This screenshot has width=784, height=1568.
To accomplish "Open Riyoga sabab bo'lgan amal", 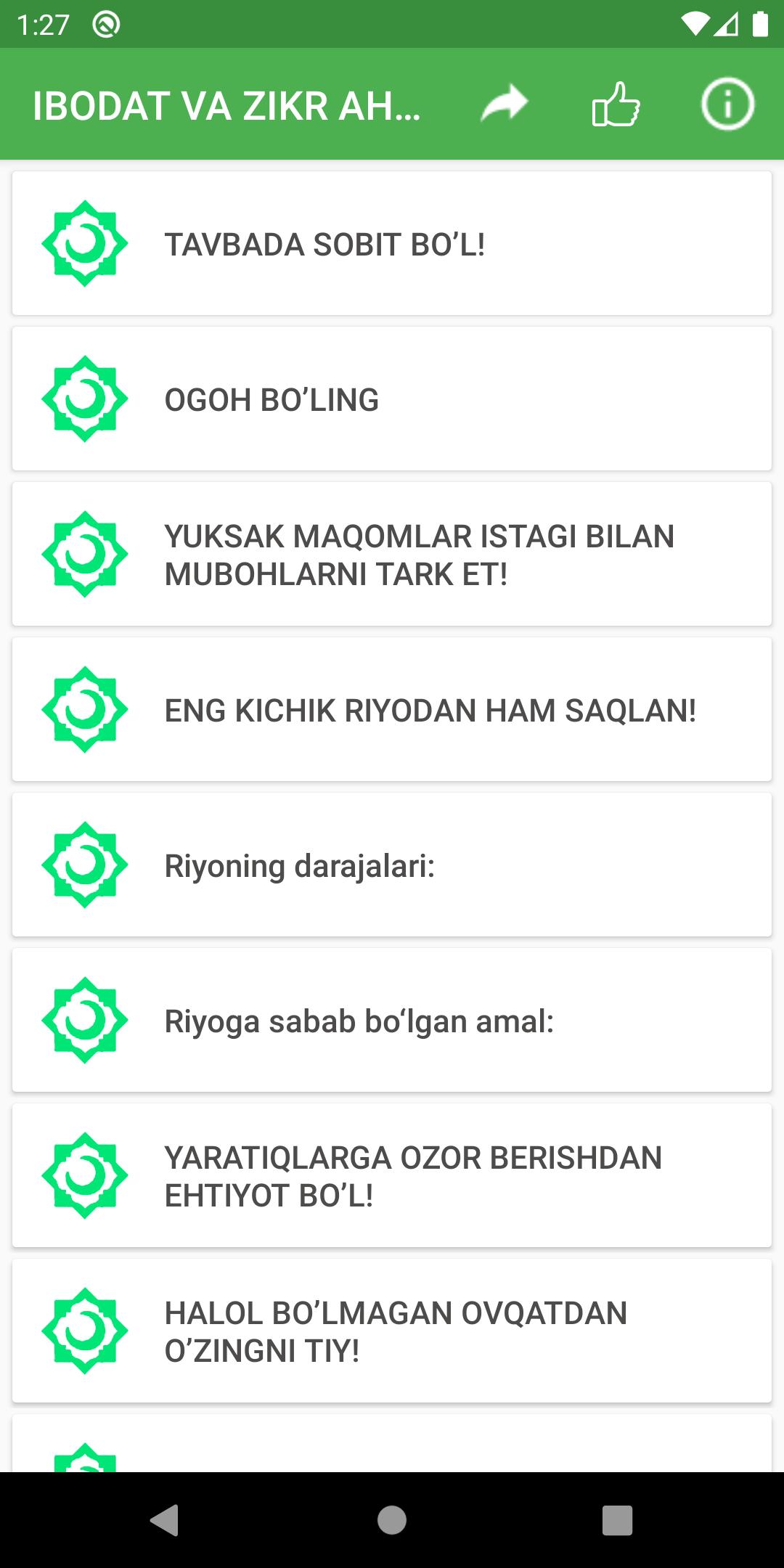I will point(392,1020).
